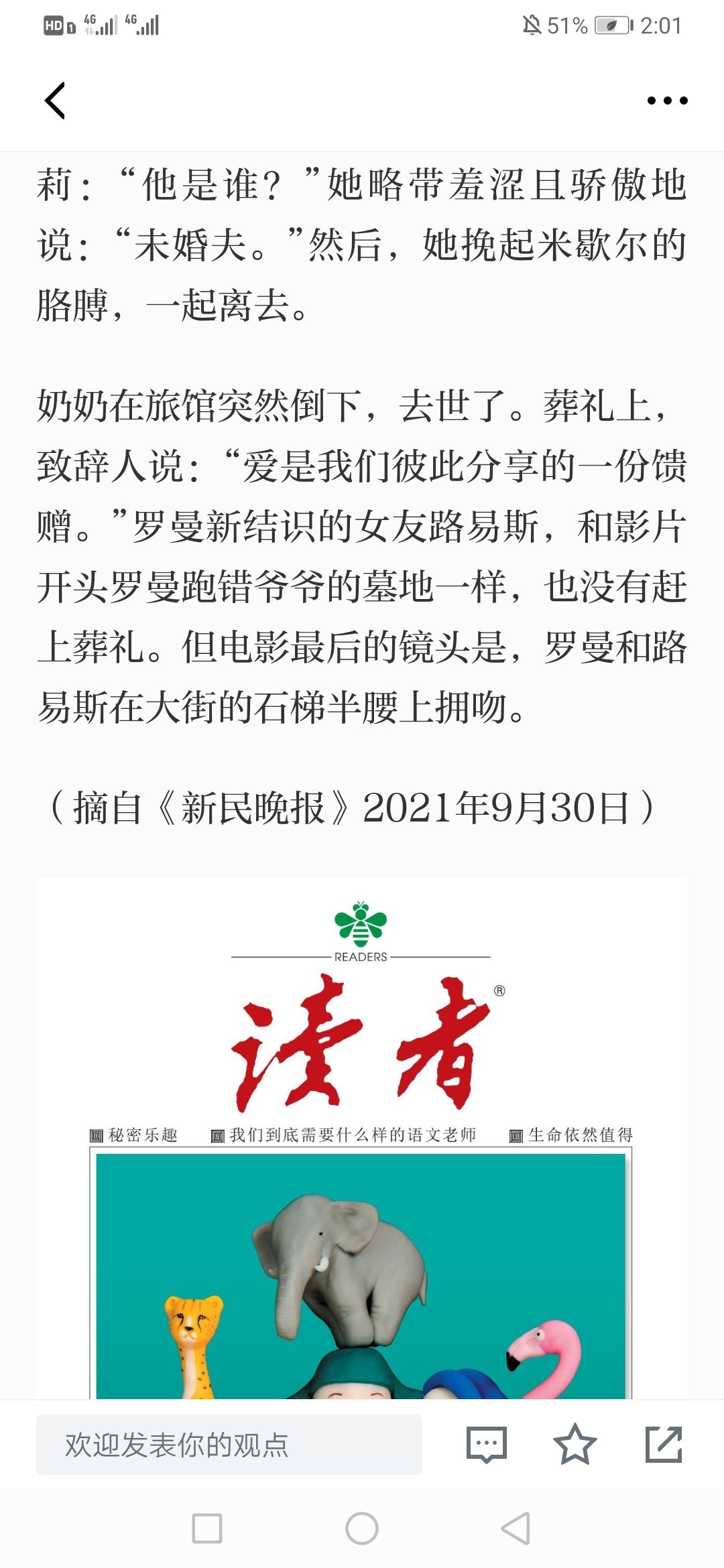This screenshot has width=724, height=1568.
Task: Go back using the top-left arrow
Action: click(x=55, y=101)
